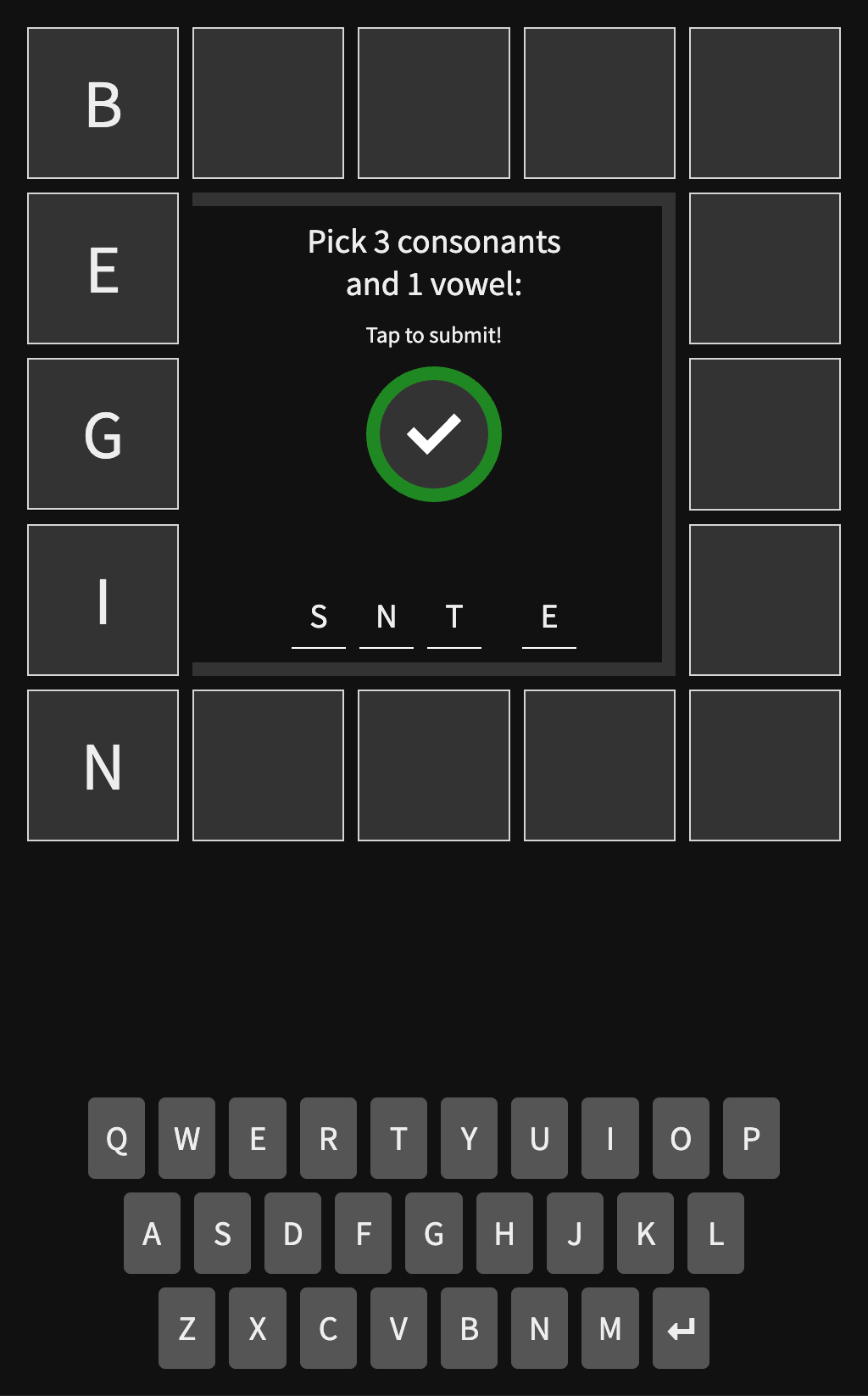Tap the L key
The width and height of the screenshot is (868, 1396).
coord(715,1233)
